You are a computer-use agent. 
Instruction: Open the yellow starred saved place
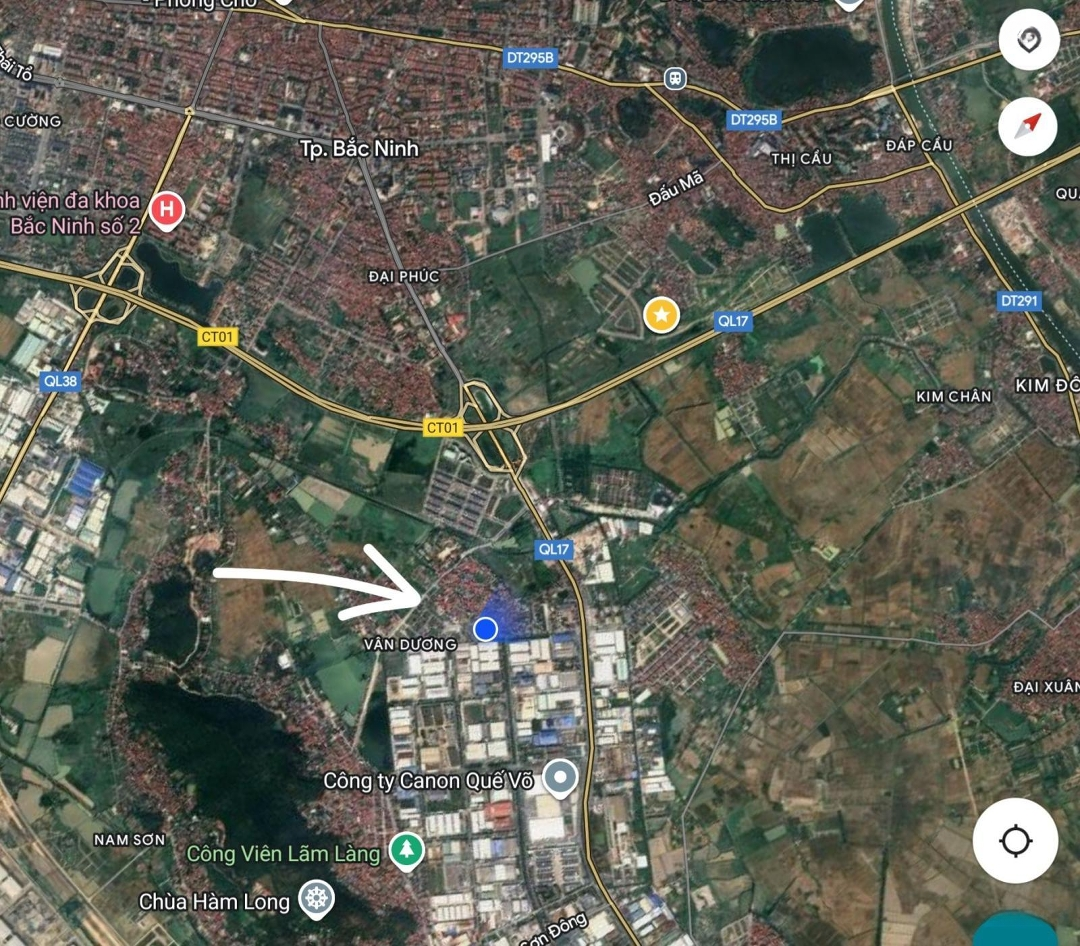tap(661, 316)
